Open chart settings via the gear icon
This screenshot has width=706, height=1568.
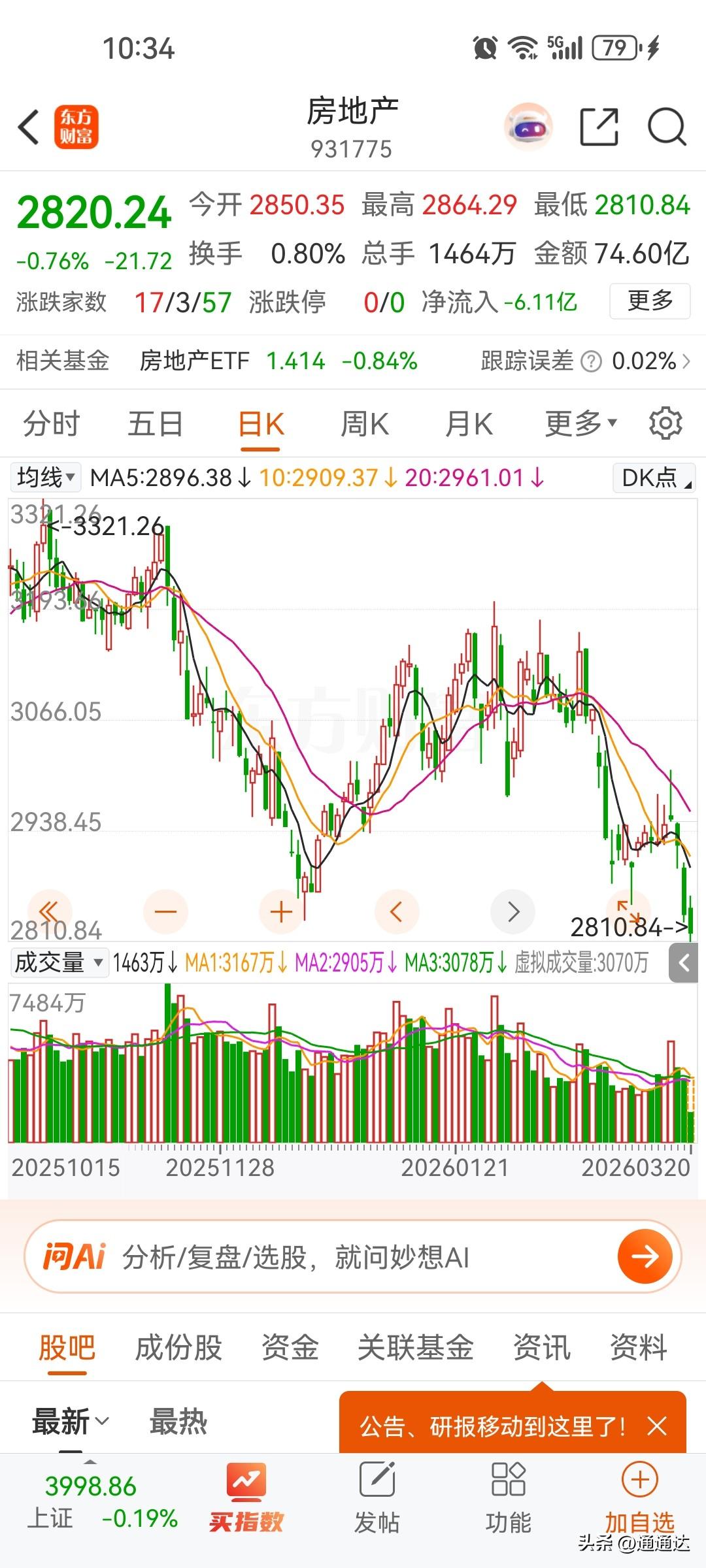click(666, 423)
